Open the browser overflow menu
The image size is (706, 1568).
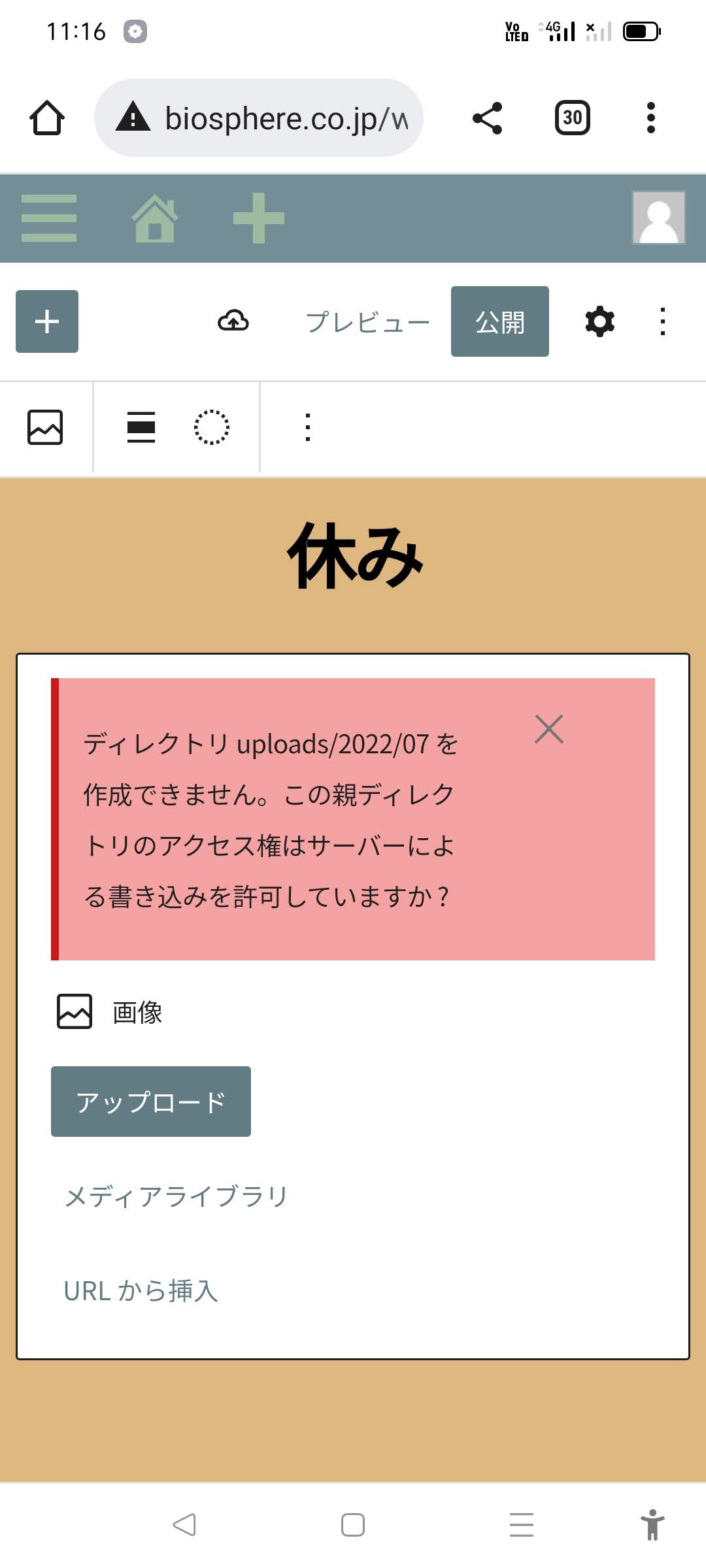coord(650,118)
